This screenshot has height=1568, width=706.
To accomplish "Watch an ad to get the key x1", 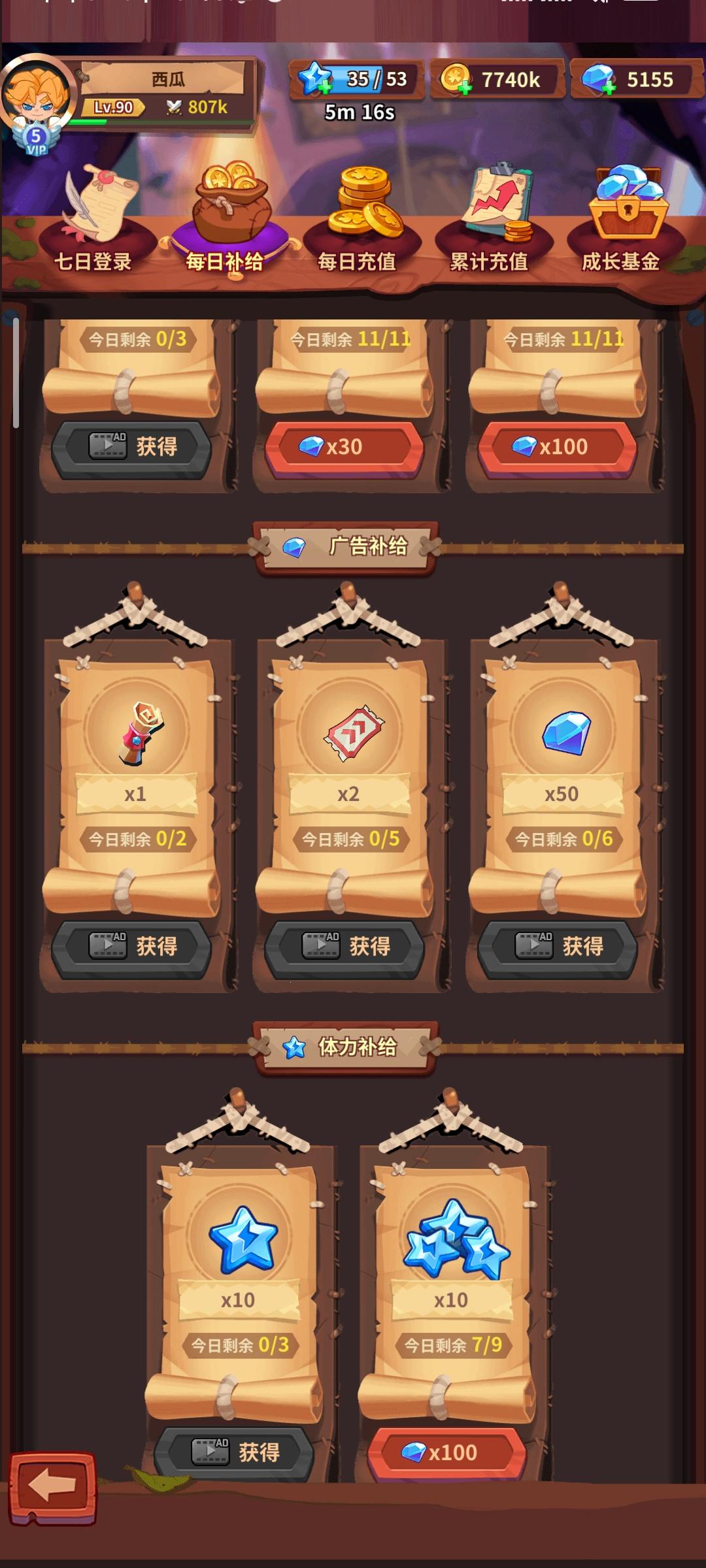I will tap(132, 947).
